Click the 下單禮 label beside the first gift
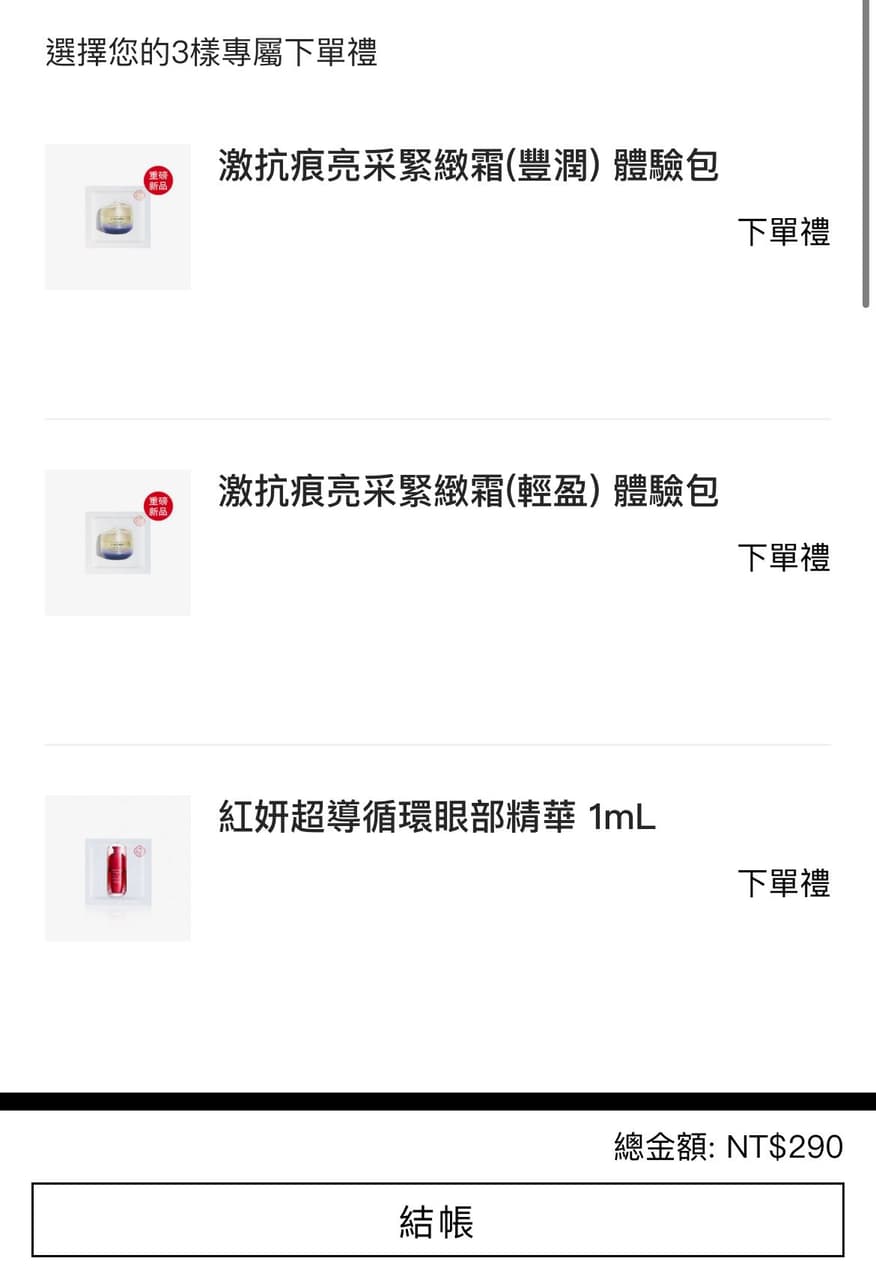This screenshot has height=1280, width=876. tap(785, 232)
